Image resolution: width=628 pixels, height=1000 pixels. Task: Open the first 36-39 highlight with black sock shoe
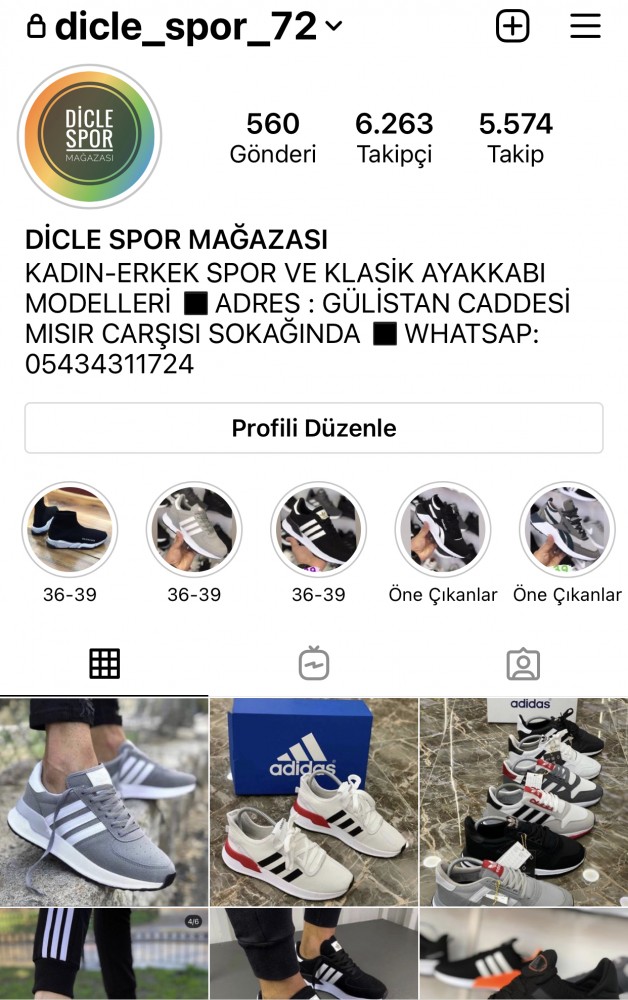[x=70, y=530]
